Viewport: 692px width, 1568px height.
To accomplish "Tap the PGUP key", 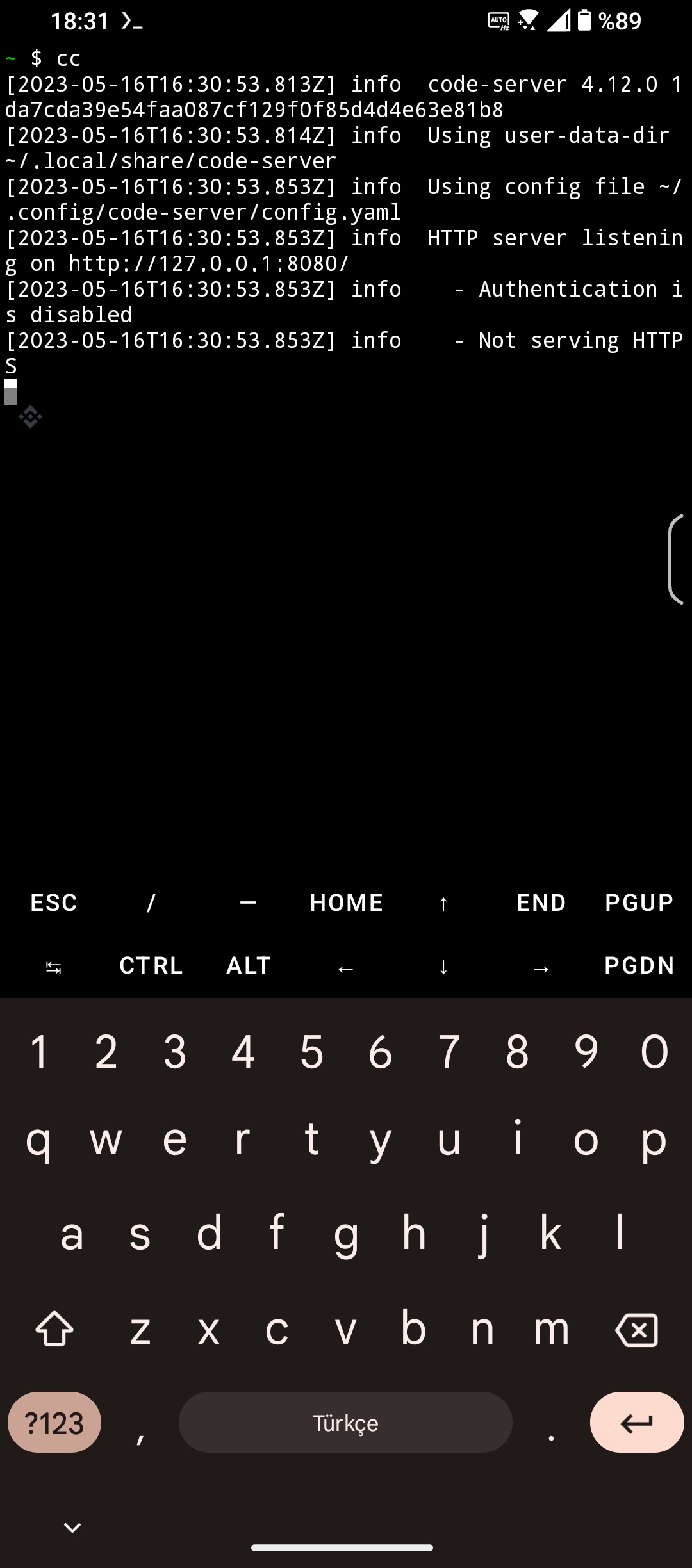I will tap(639, 902).
